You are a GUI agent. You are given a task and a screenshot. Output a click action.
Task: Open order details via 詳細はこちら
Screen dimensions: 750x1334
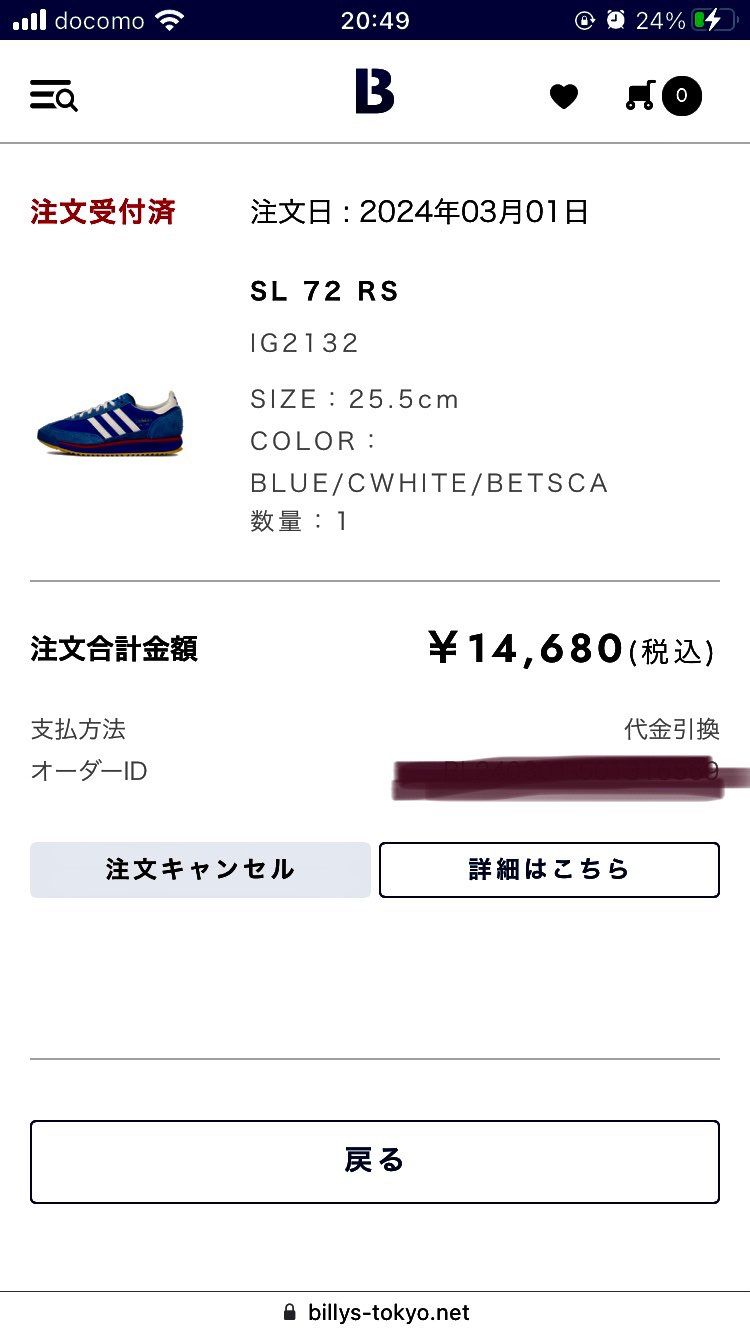tap(549, 869)
